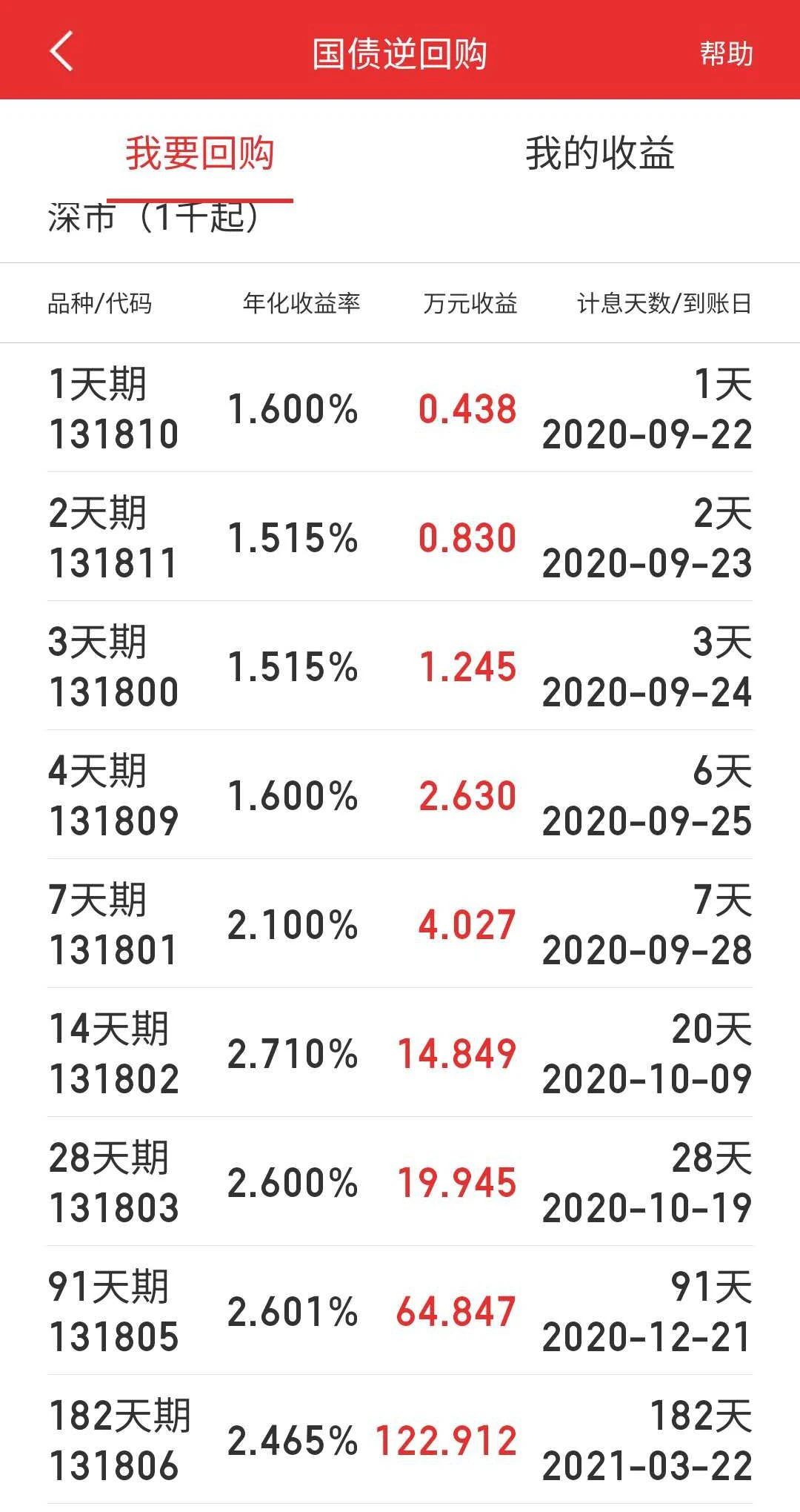Select the 我要回购 tab
The height and width of the screenshot is (1512, 800).
(199, 154)
